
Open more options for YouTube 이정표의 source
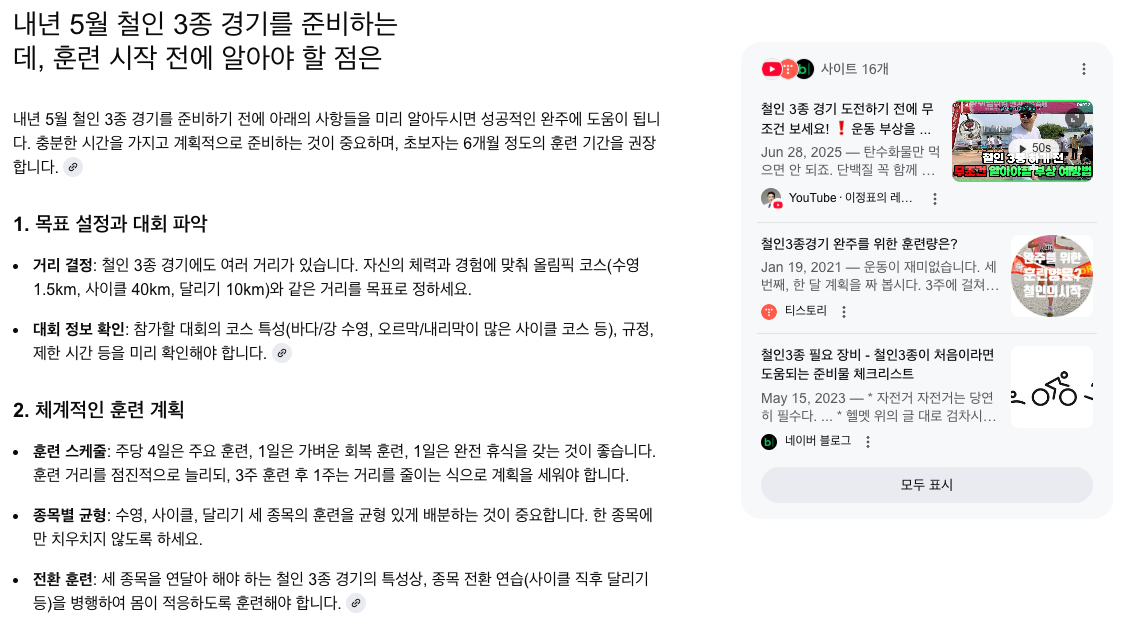[x=935, y=199]
